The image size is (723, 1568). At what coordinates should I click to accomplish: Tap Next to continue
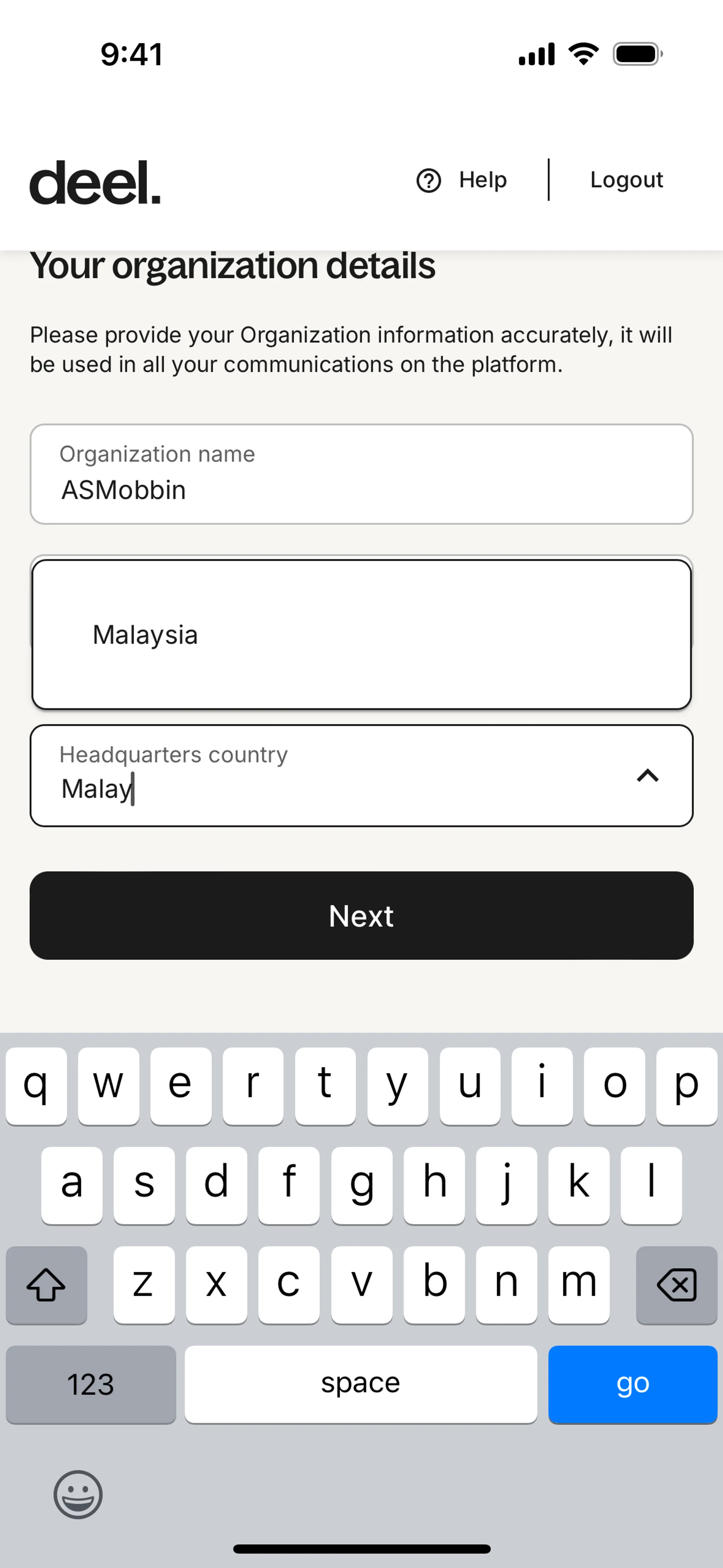click(x=361, y=915)
